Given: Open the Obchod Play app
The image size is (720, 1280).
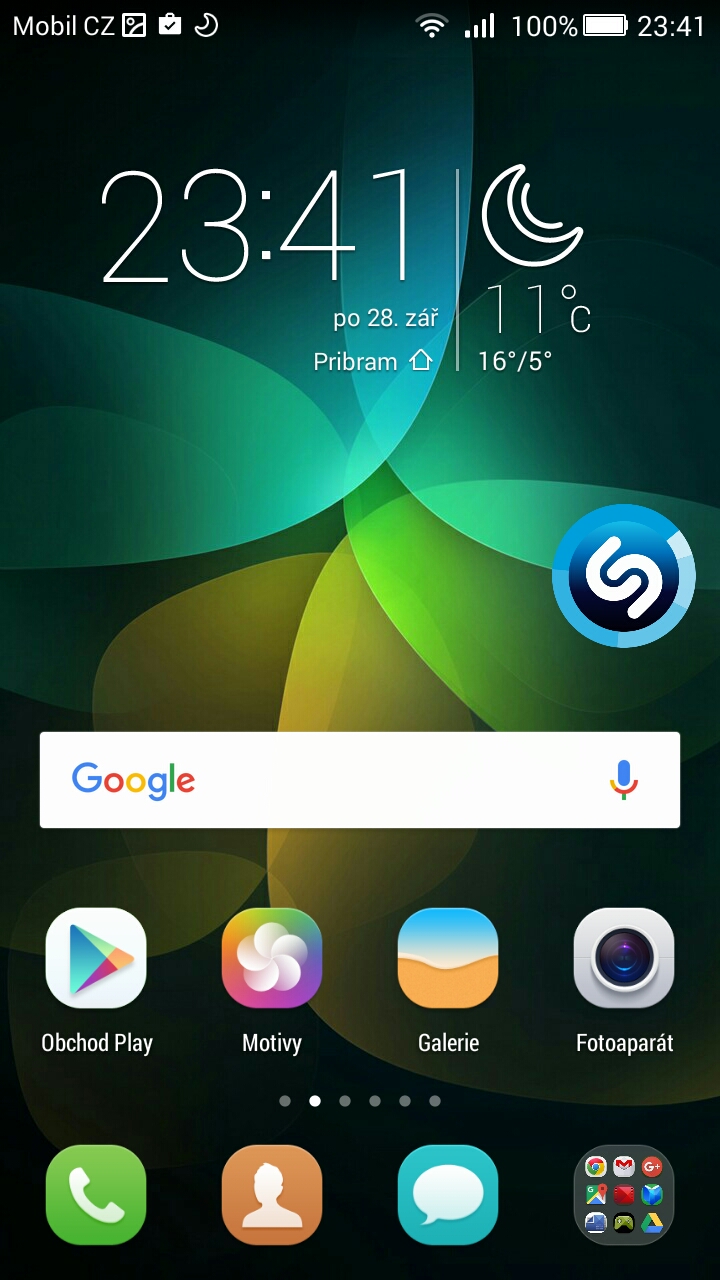Looking at the screenshot, I should click(96, 958).
